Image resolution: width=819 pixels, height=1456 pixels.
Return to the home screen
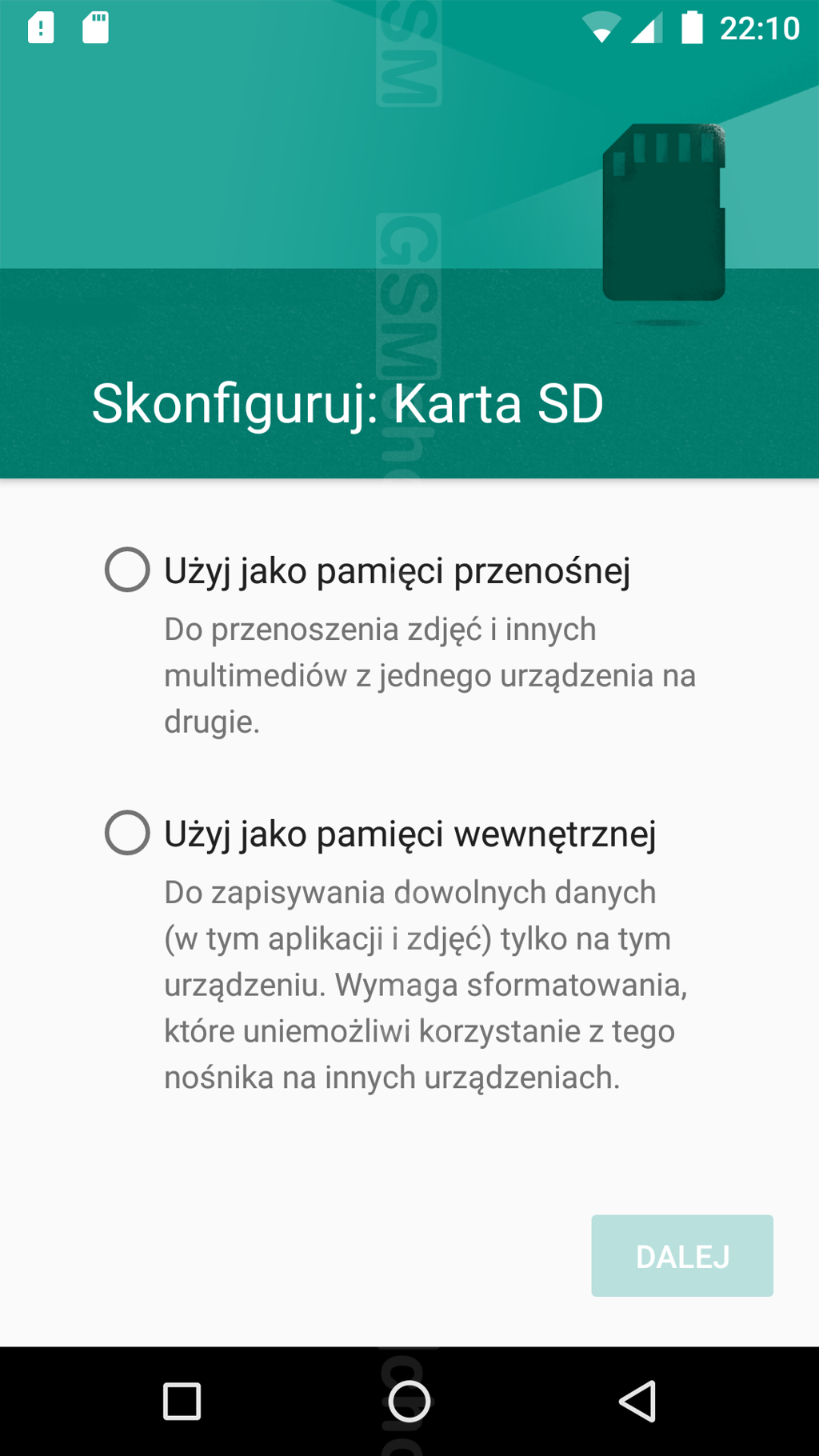(x=409, y=1402)
